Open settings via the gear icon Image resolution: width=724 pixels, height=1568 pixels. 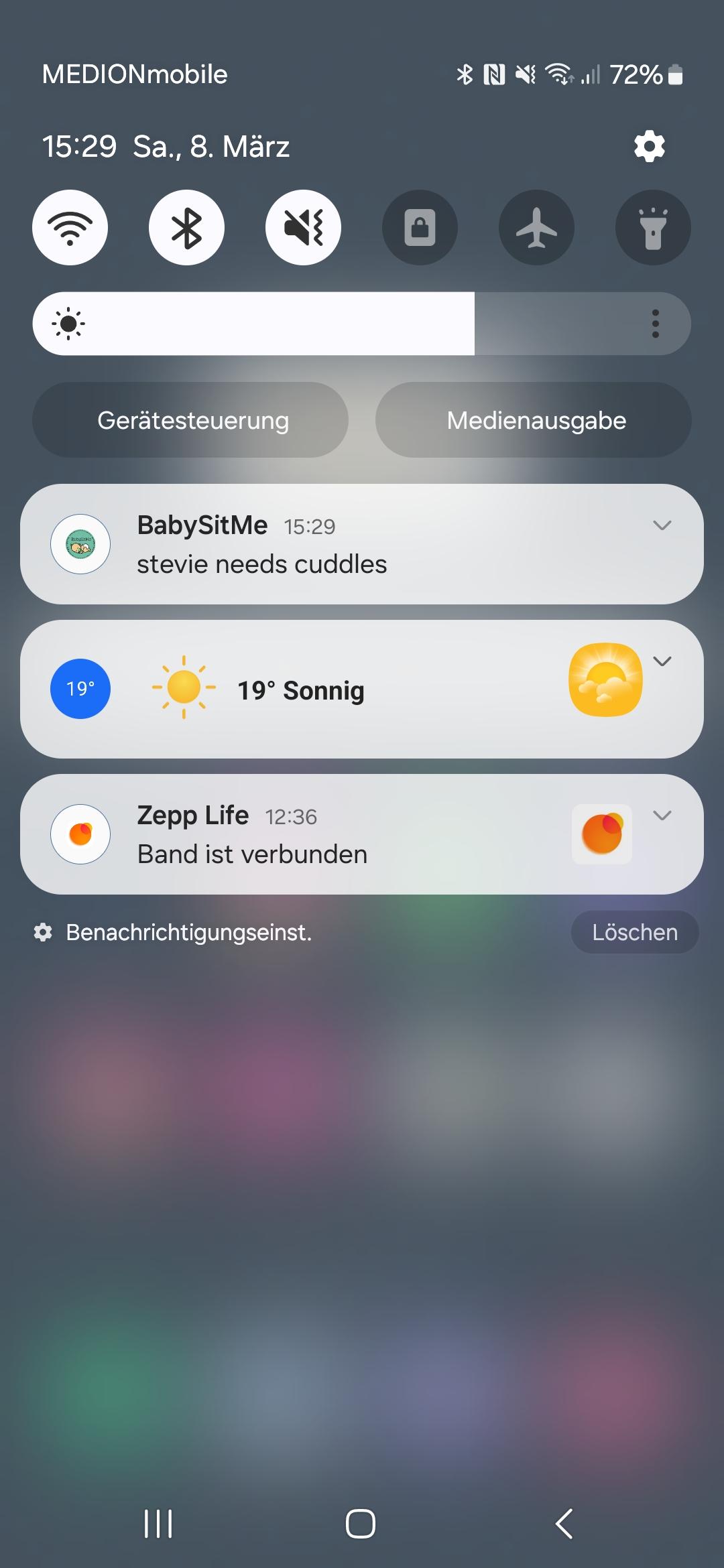(649, 146)
